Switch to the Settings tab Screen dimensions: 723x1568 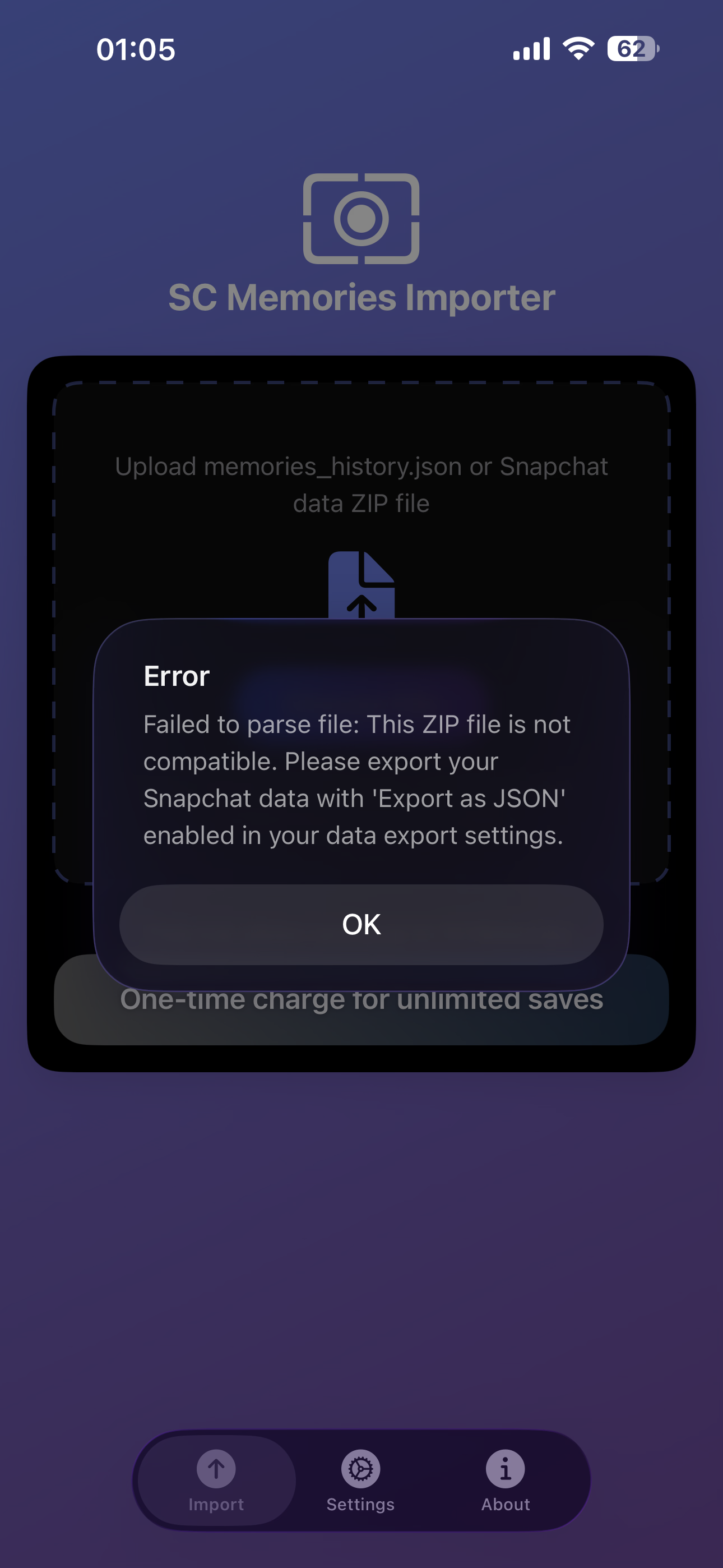(360, 1479)
